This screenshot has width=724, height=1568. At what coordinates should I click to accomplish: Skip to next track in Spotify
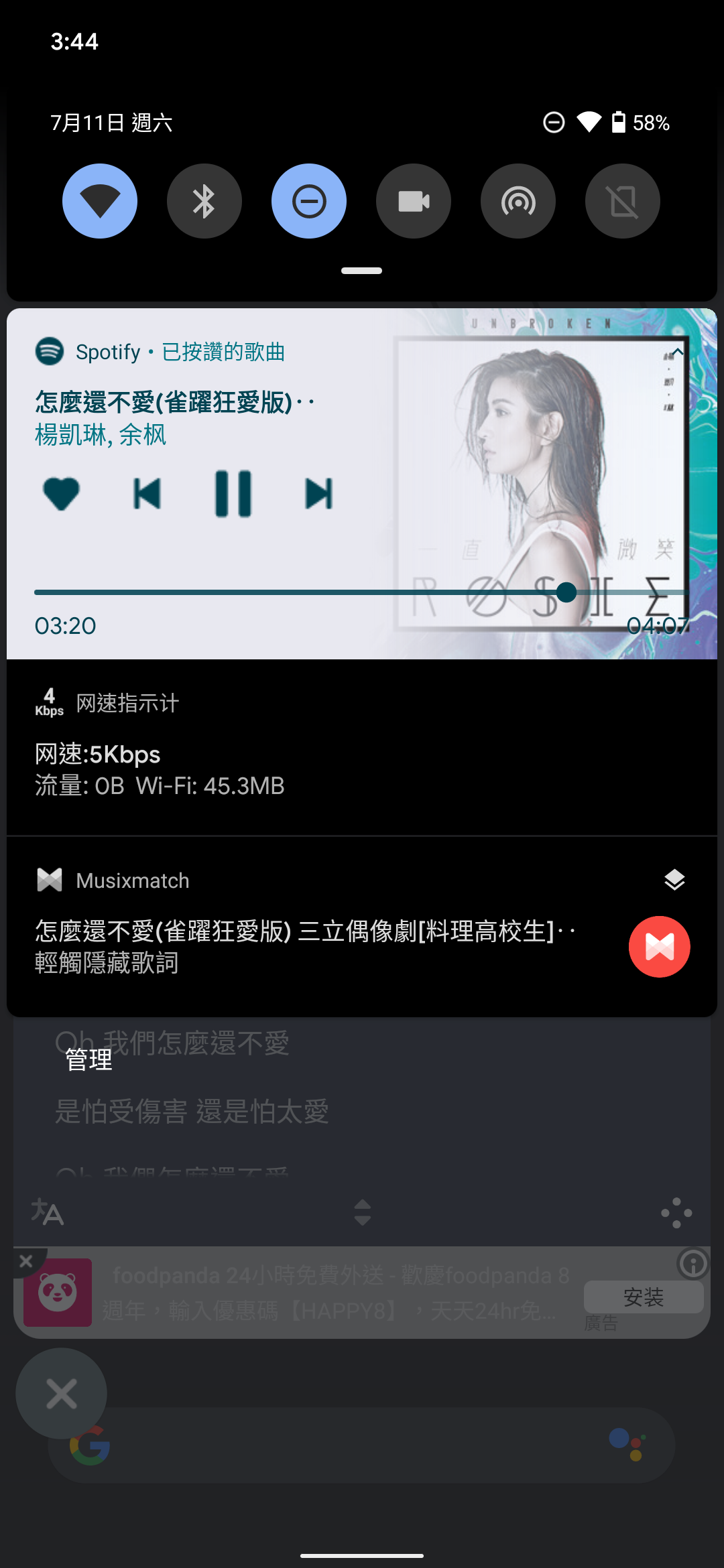click(318, 494)
